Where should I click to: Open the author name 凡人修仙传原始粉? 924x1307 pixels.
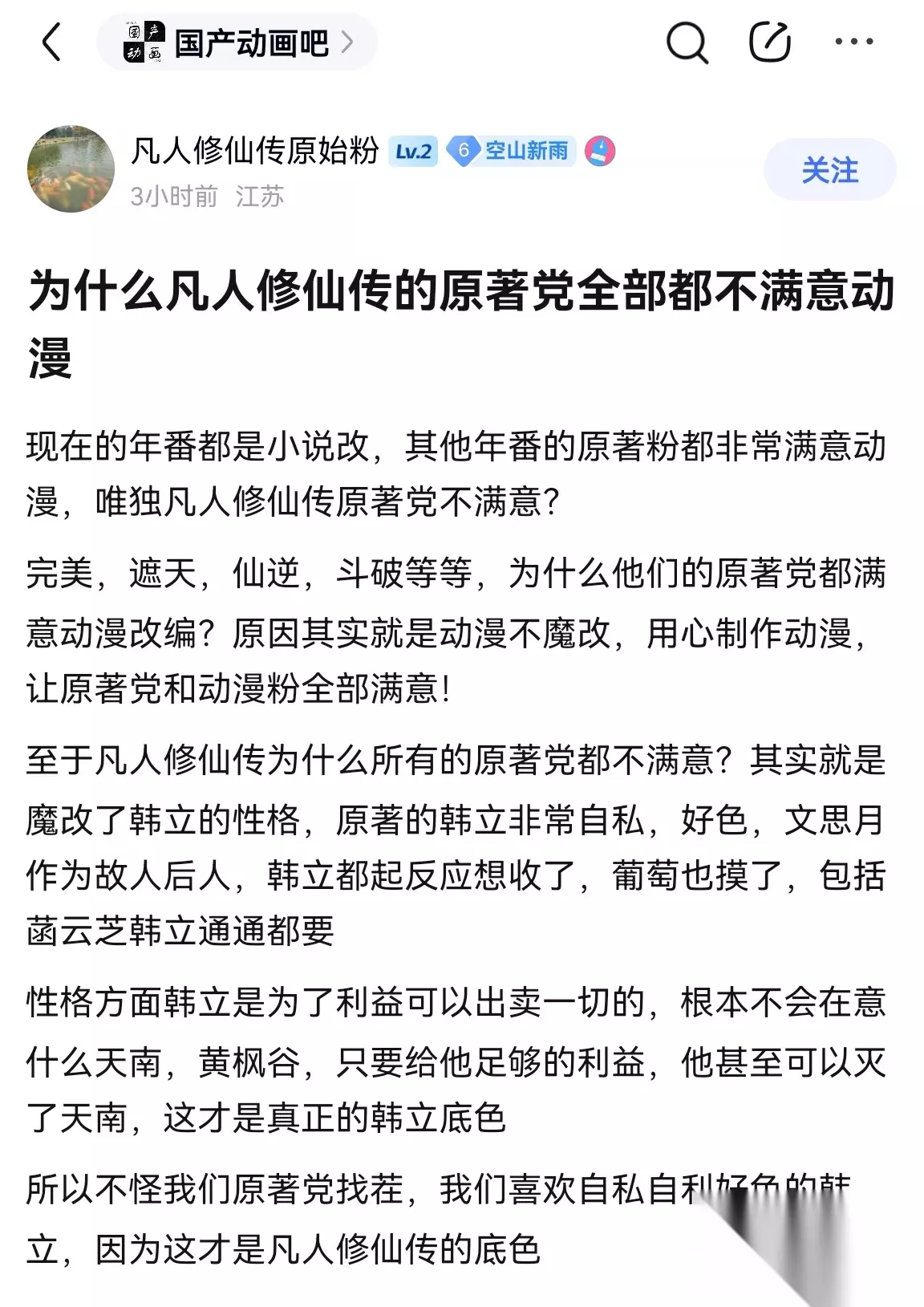[255, 151]
